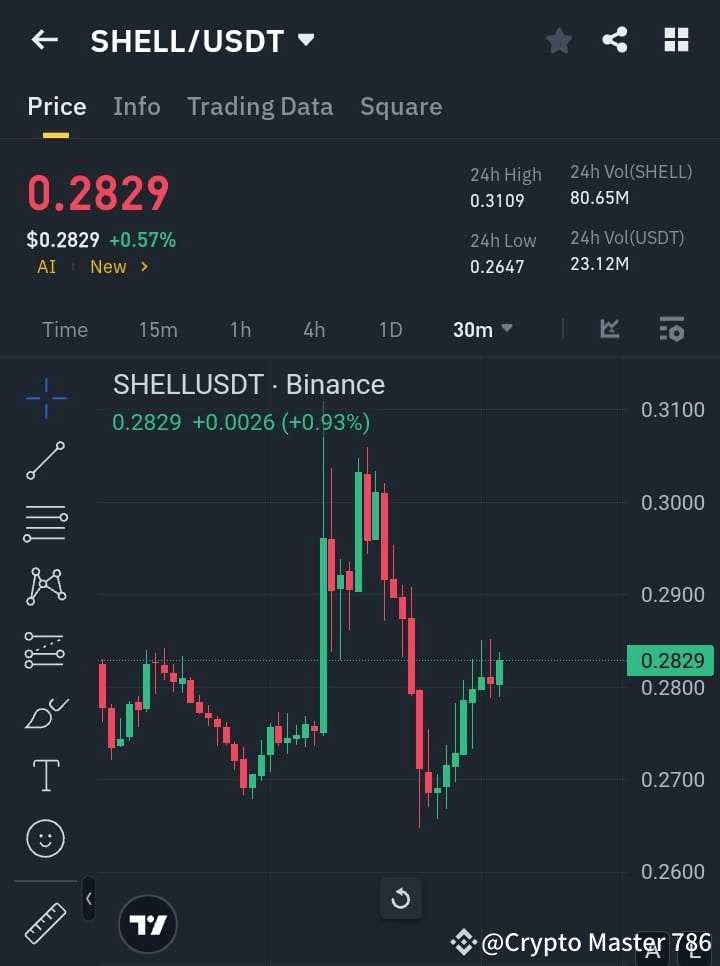Select the trend line drawing tool
720x966 pixels.
point(44,461)
